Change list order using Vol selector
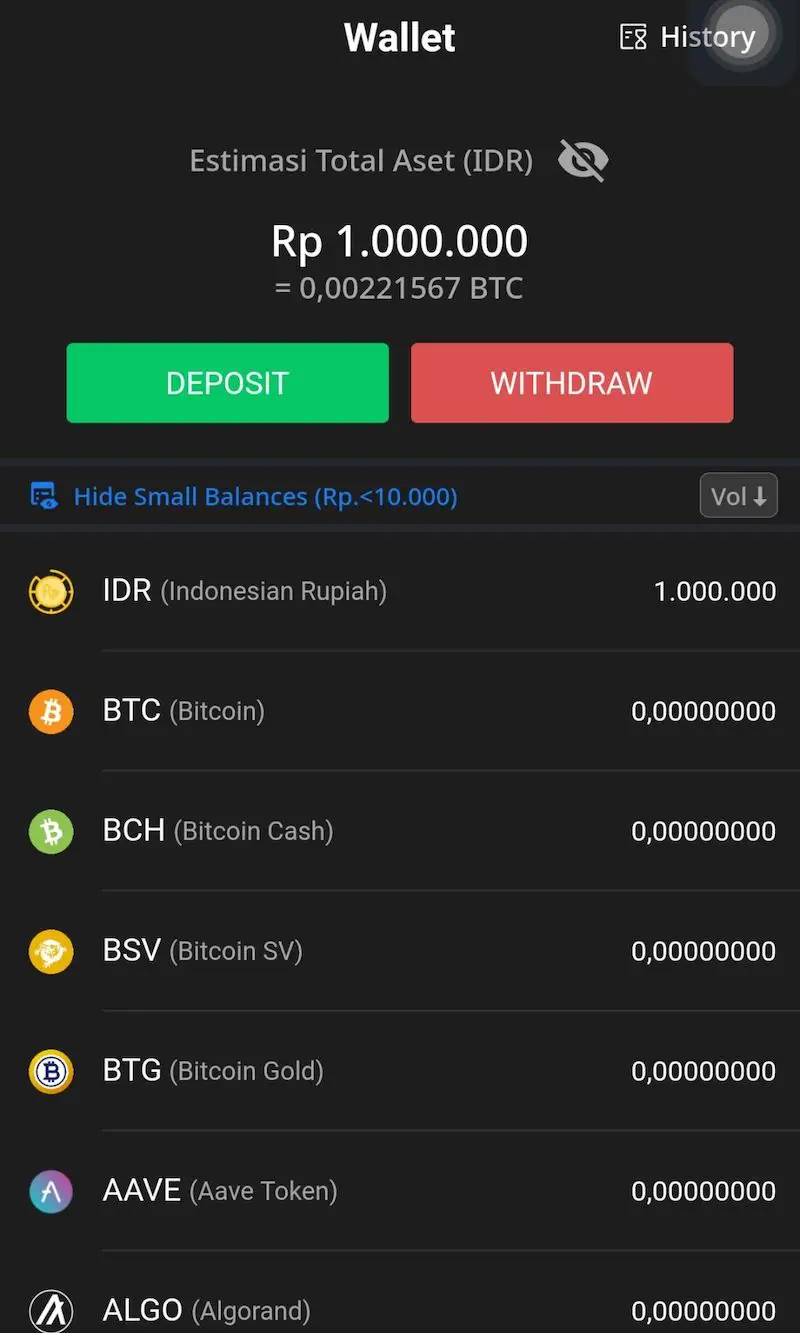The image size is (800, 1333). point(738,495)
